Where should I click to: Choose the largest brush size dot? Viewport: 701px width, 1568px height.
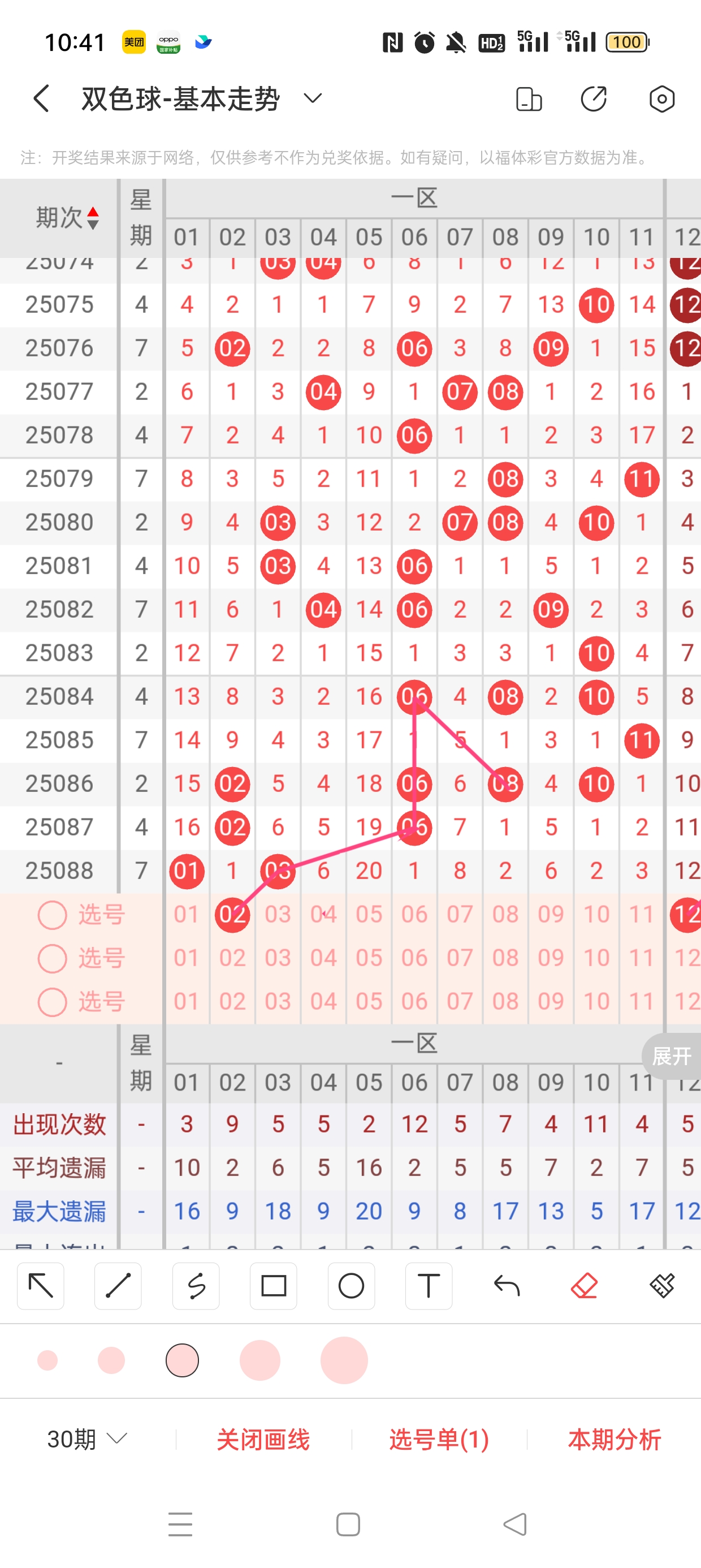(x=344, y=1360)
